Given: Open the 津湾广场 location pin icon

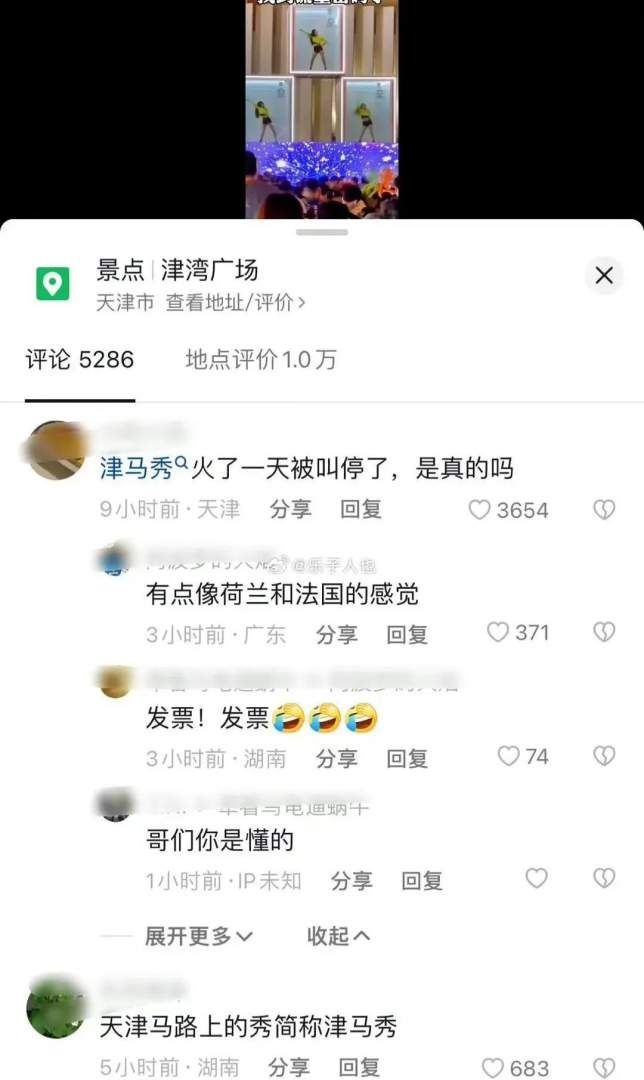Looking at the screenshot, I should click(52, 284).
